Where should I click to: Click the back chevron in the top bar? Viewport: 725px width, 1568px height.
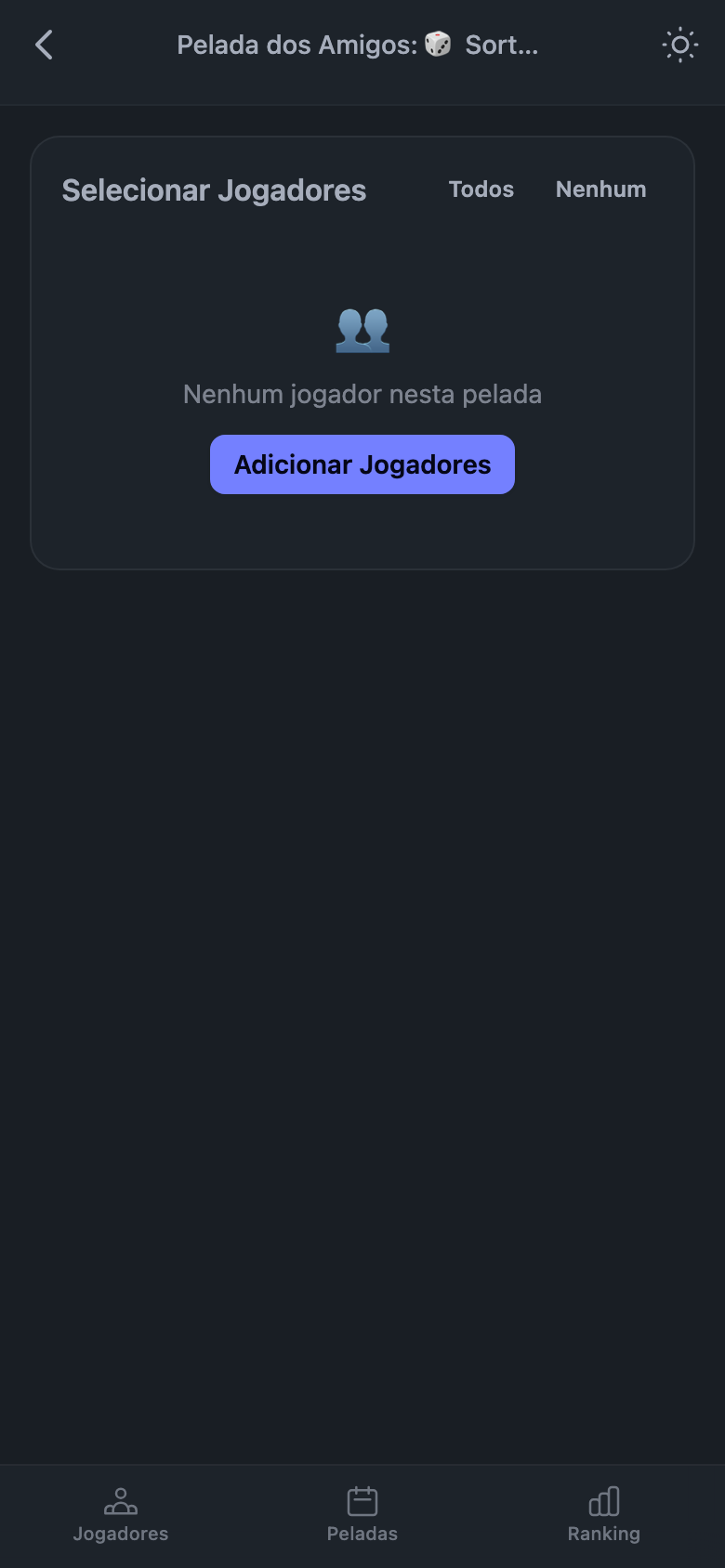pyautogui.click(x=43, y=44)
